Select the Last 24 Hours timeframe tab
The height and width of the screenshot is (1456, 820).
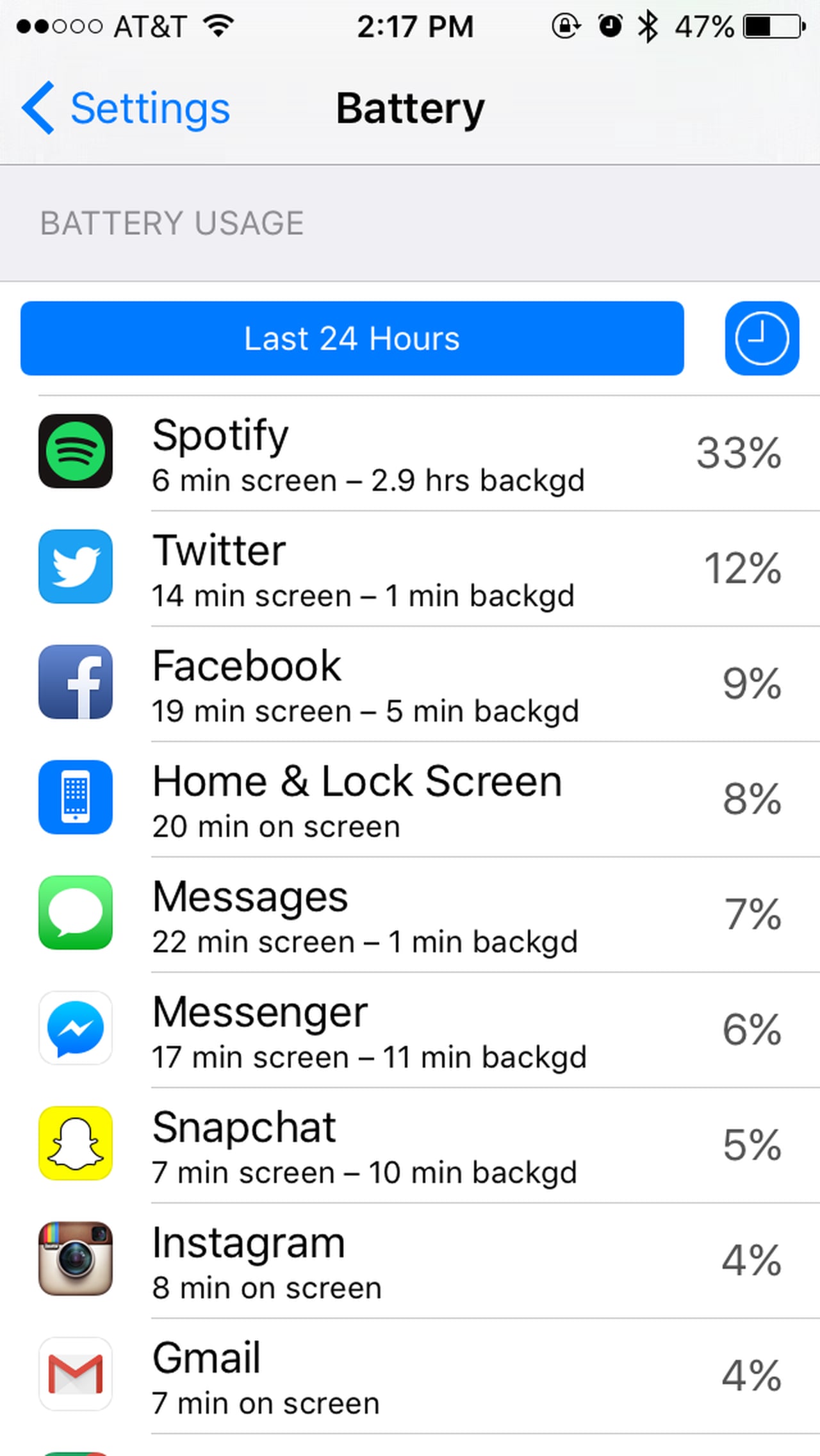[352, 338]
